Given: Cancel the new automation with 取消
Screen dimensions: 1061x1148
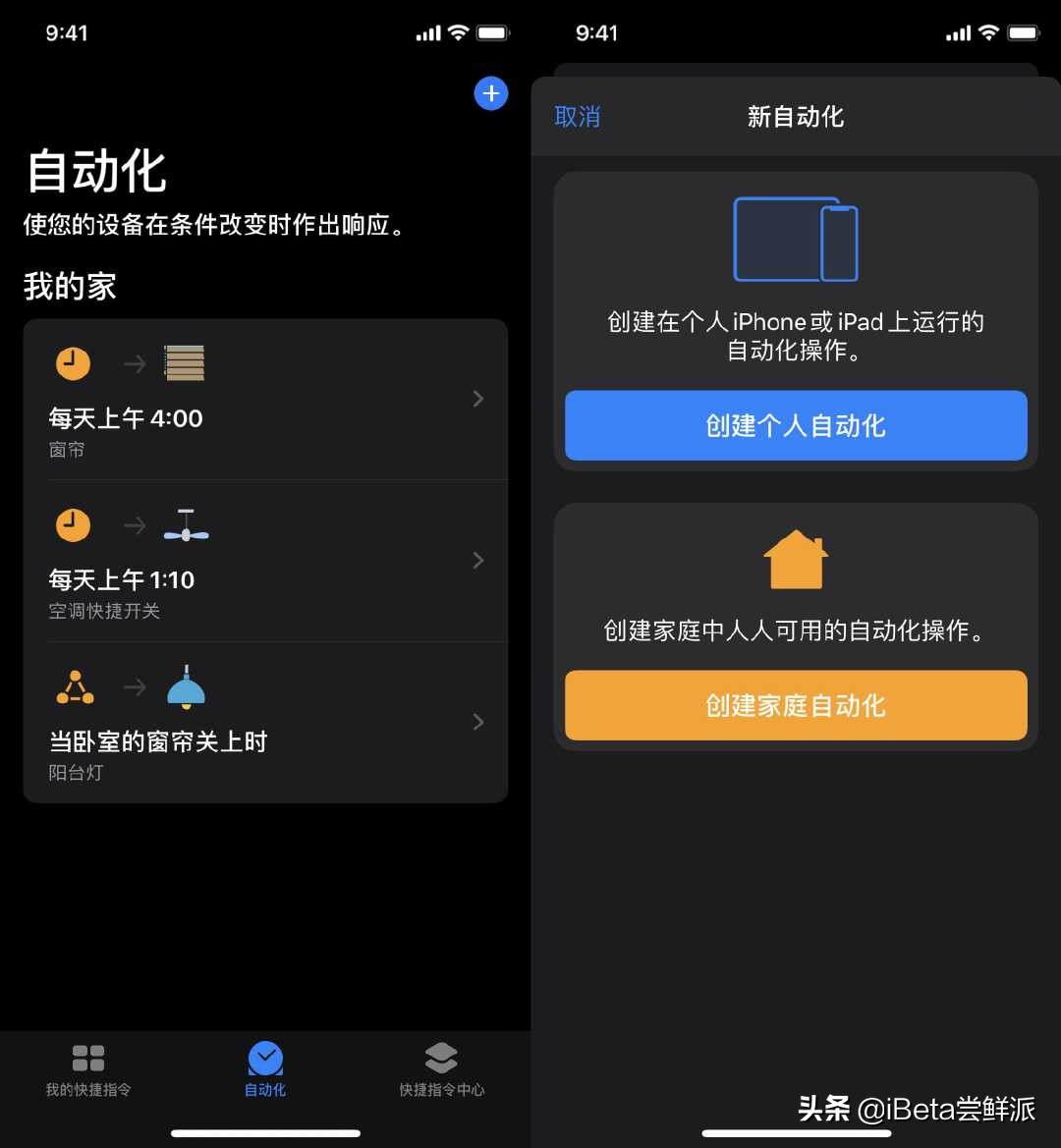Looking at the screenshot, I should tap(578, 117).
